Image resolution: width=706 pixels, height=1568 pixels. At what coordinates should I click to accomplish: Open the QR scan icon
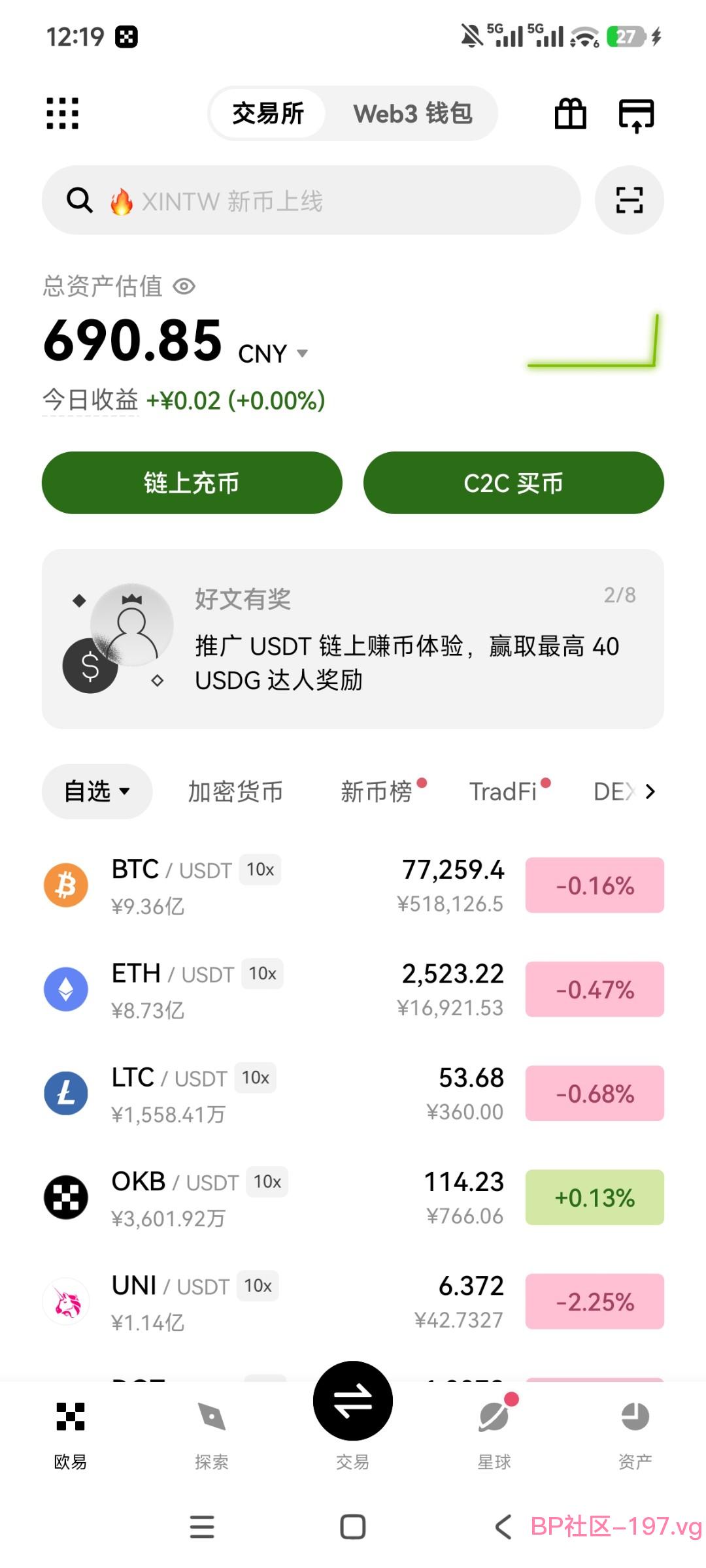630,200
